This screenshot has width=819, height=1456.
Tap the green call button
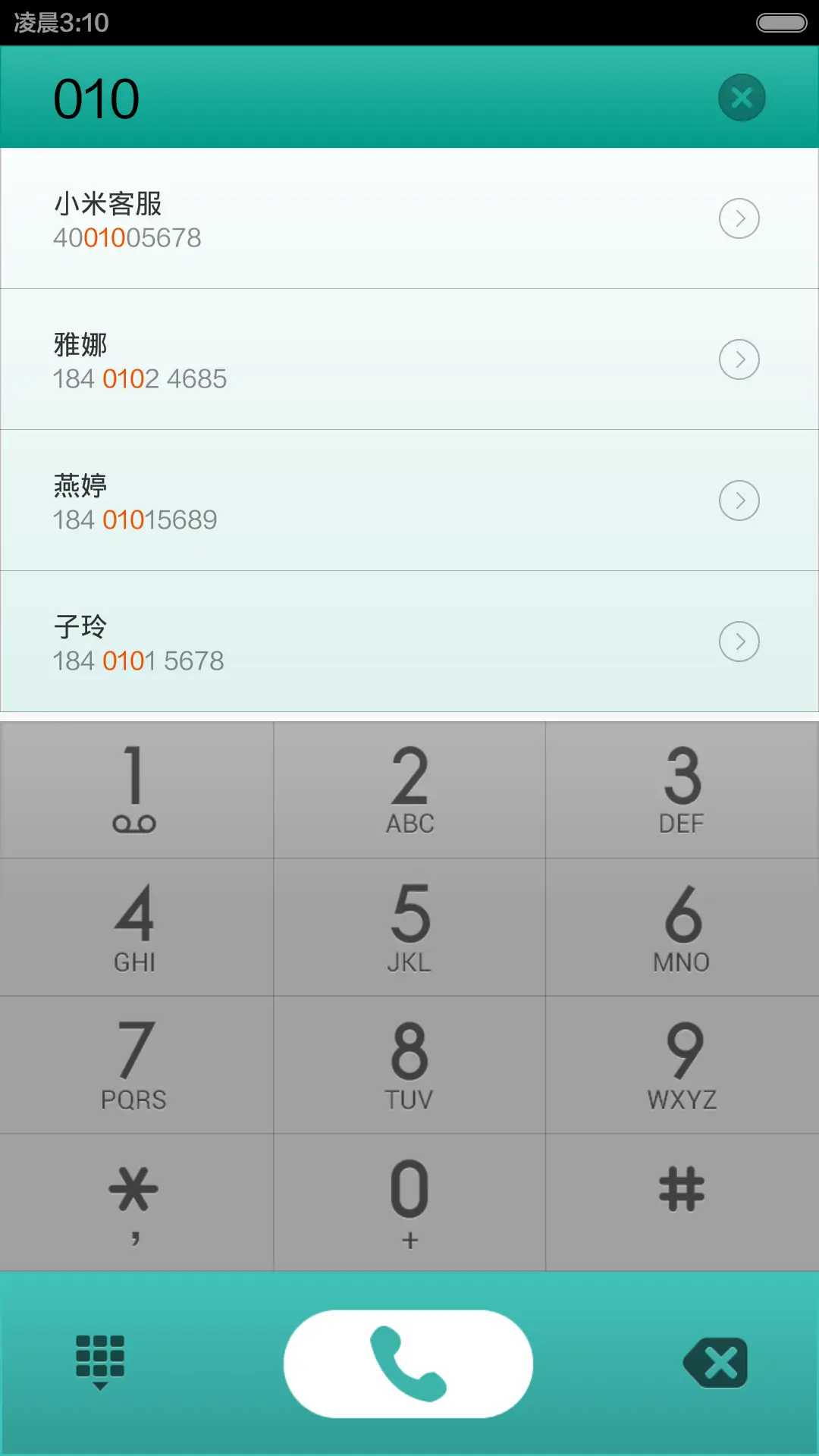click(x=408, y=1363)
